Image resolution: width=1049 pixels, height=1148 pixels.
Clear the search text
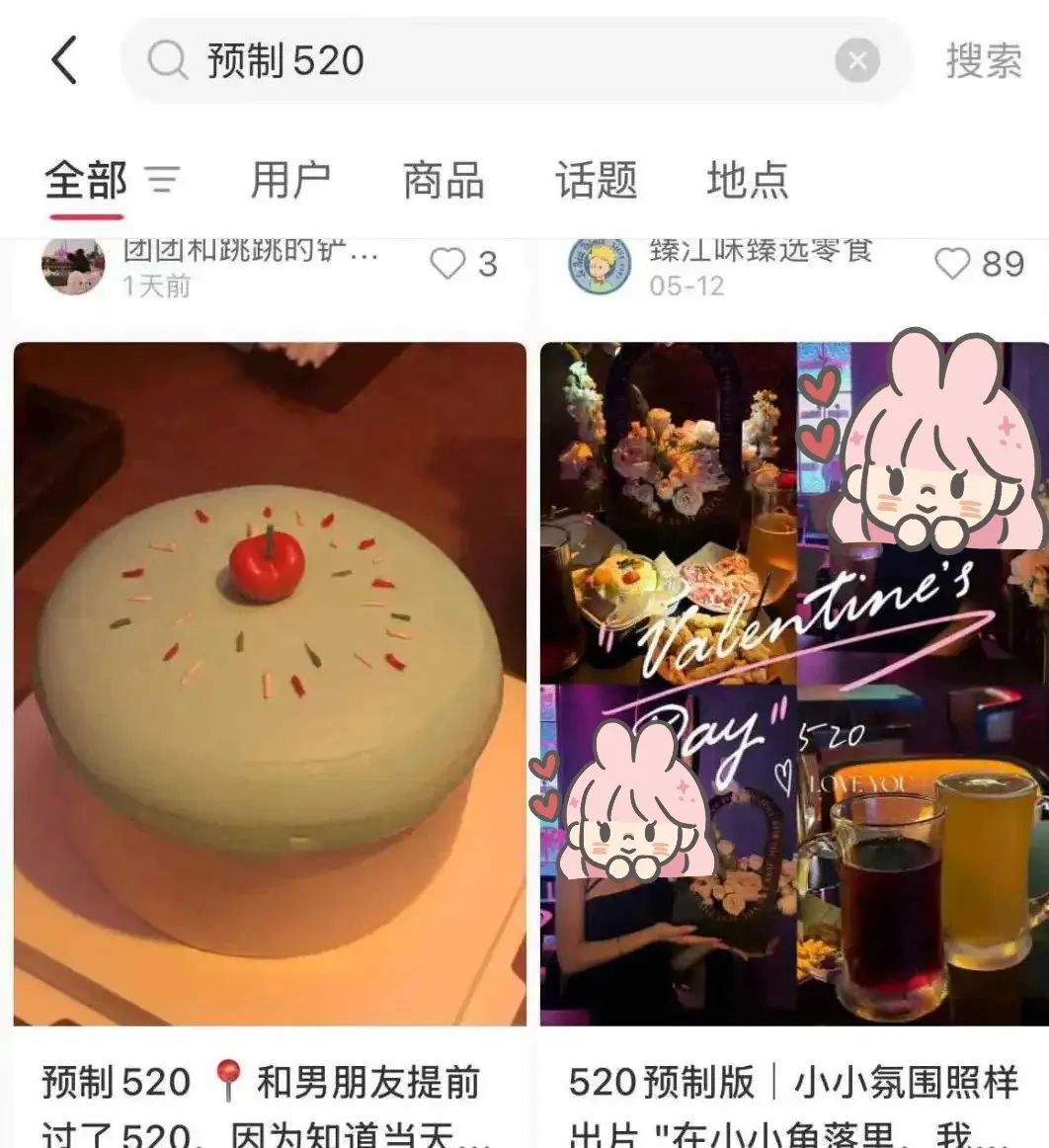click(856, 61)
